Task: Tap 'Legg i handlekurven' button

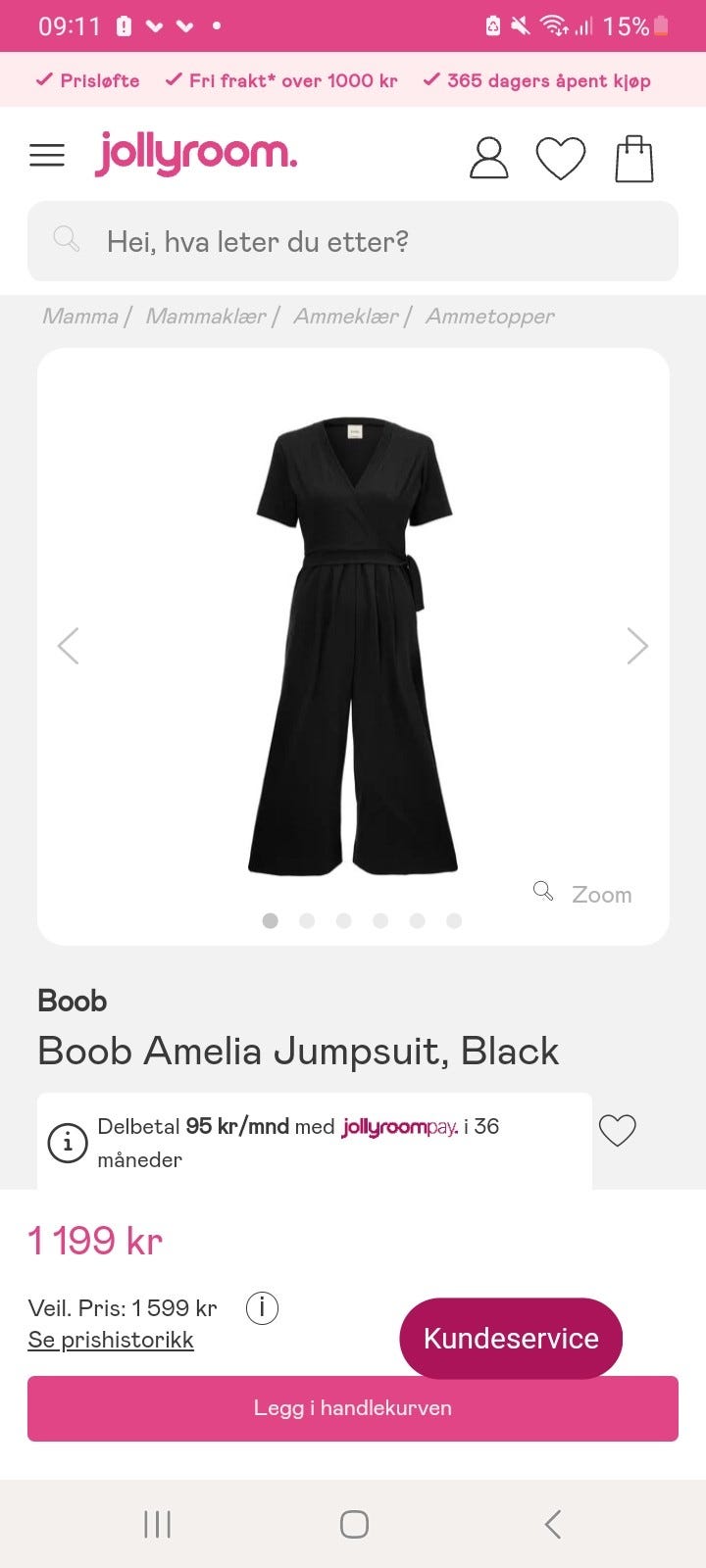Action: (353, 1408)
